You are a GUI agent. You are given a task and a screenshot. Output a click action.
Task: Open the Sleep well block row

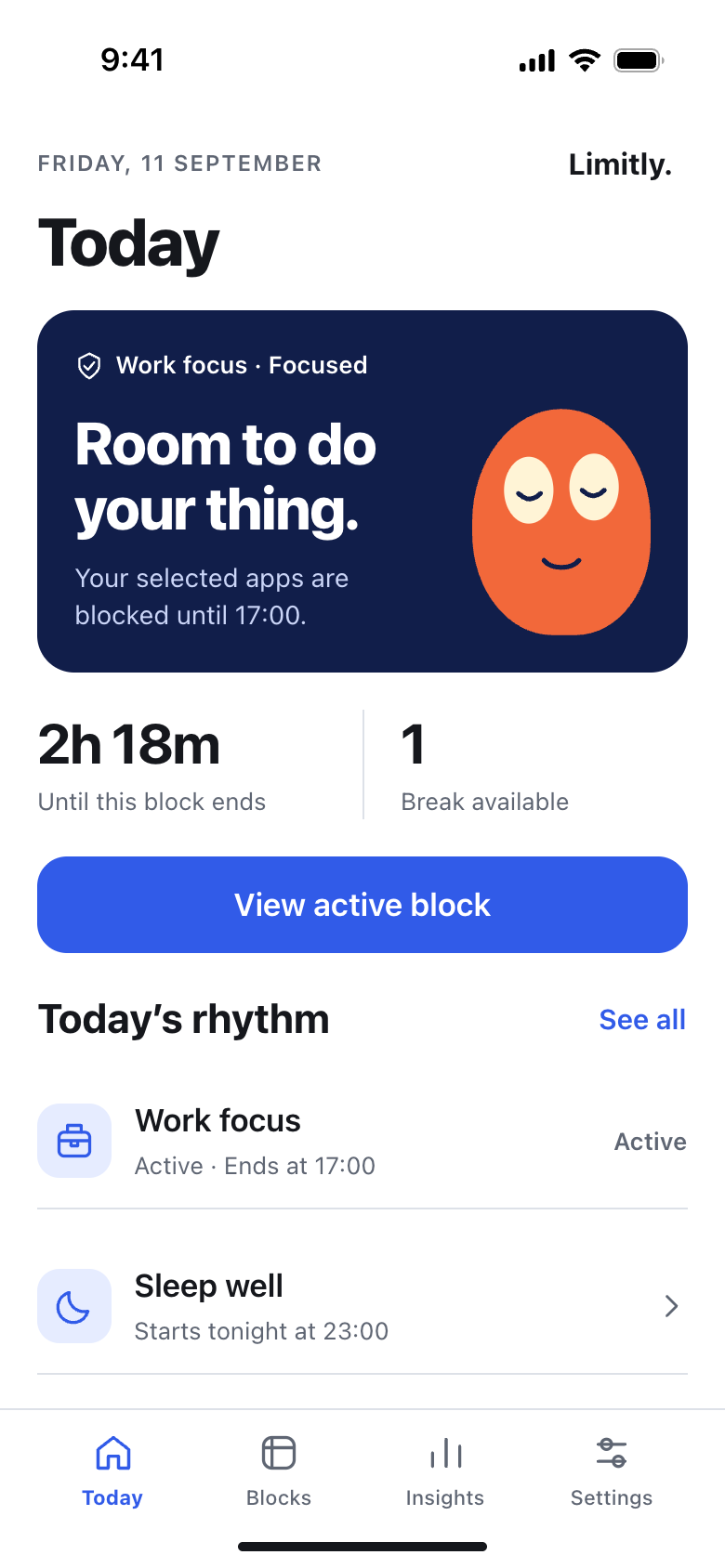pos(362,1306)
